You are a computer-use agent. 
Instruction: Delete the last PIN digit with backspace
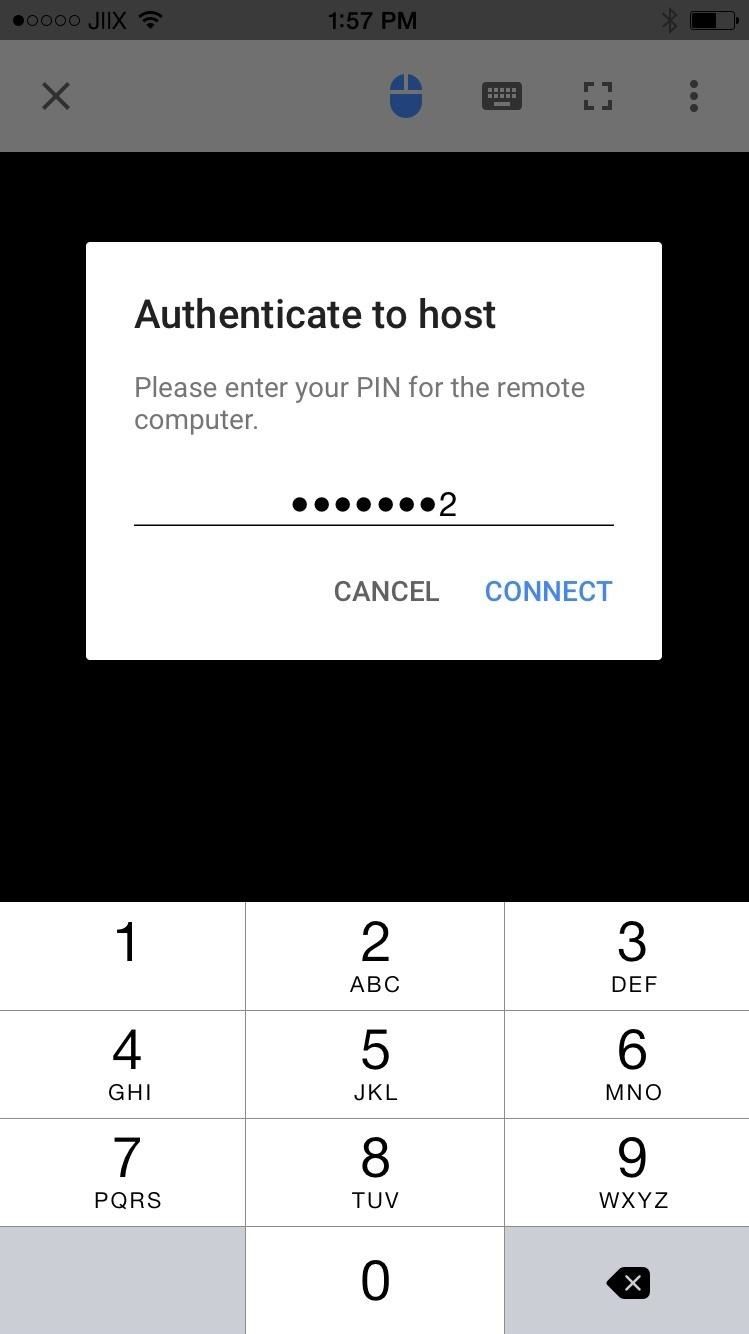(x=628, y=1282)
